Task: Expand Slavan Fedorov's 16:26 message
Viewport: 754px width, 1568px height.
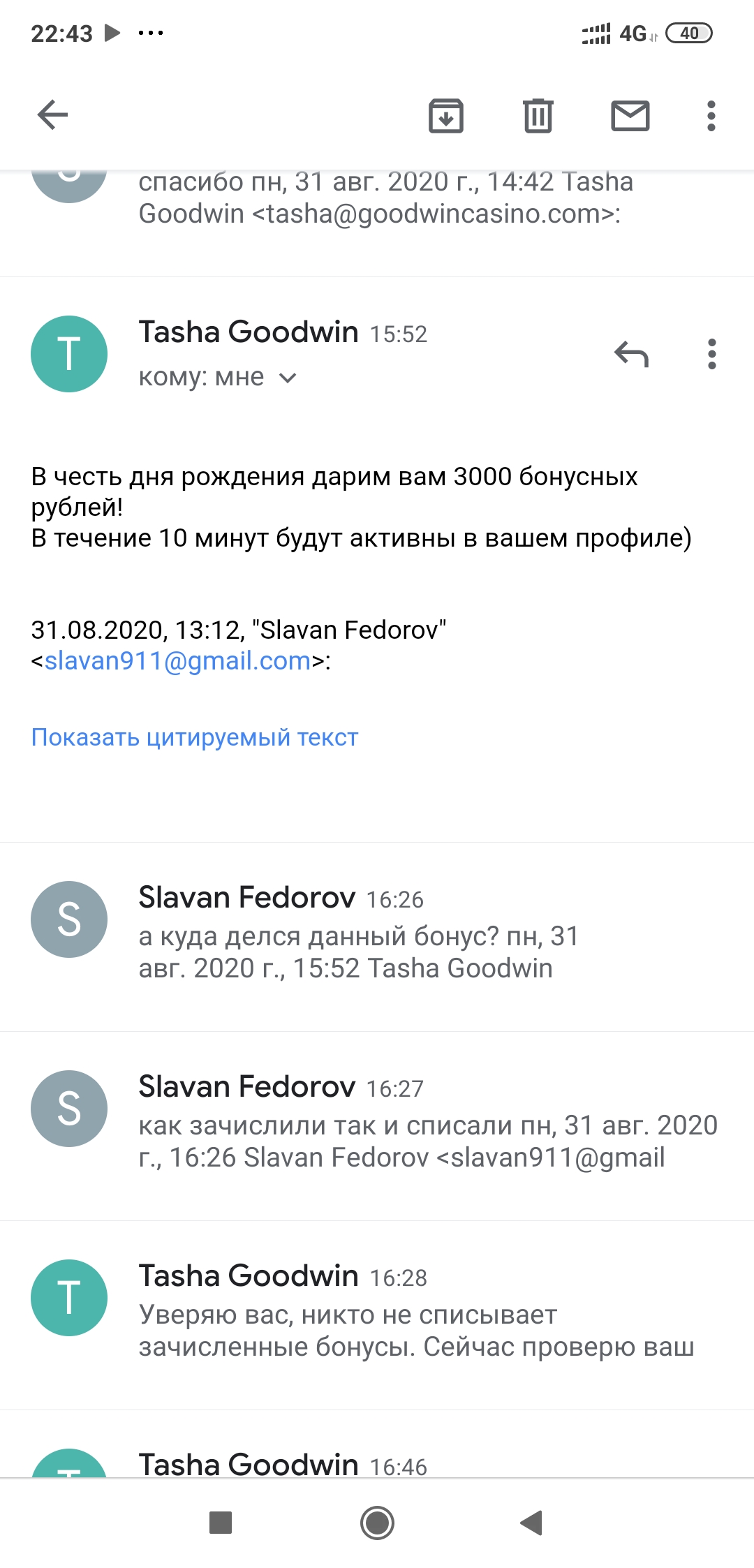Action: pos(377,937)
